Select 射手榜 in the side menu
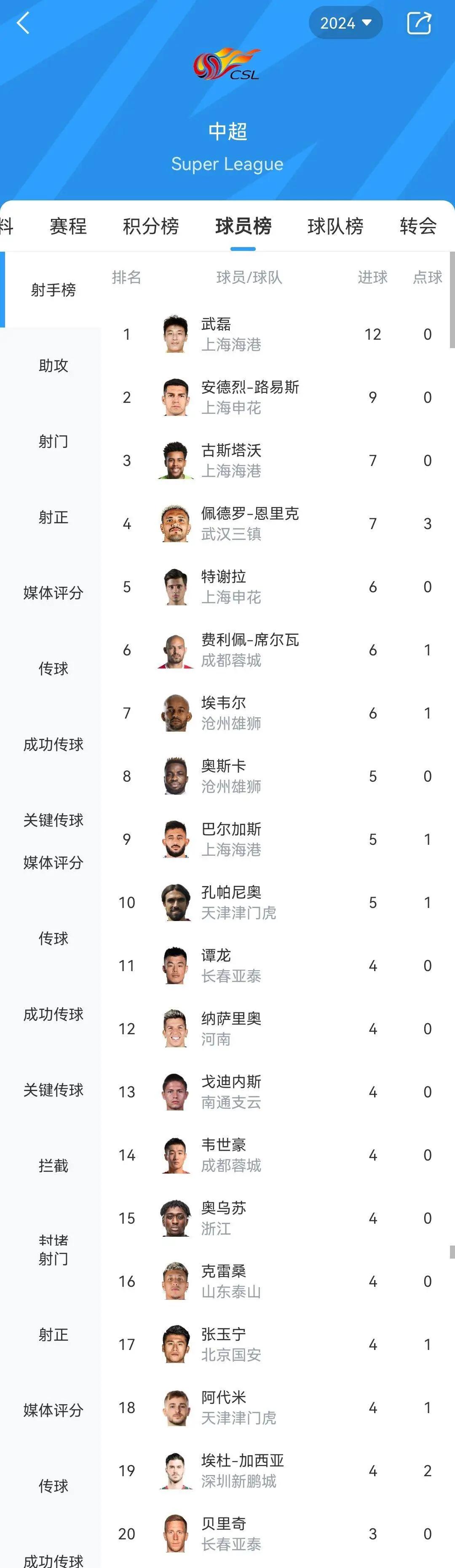455x1568 pixels. coord(53,290)
